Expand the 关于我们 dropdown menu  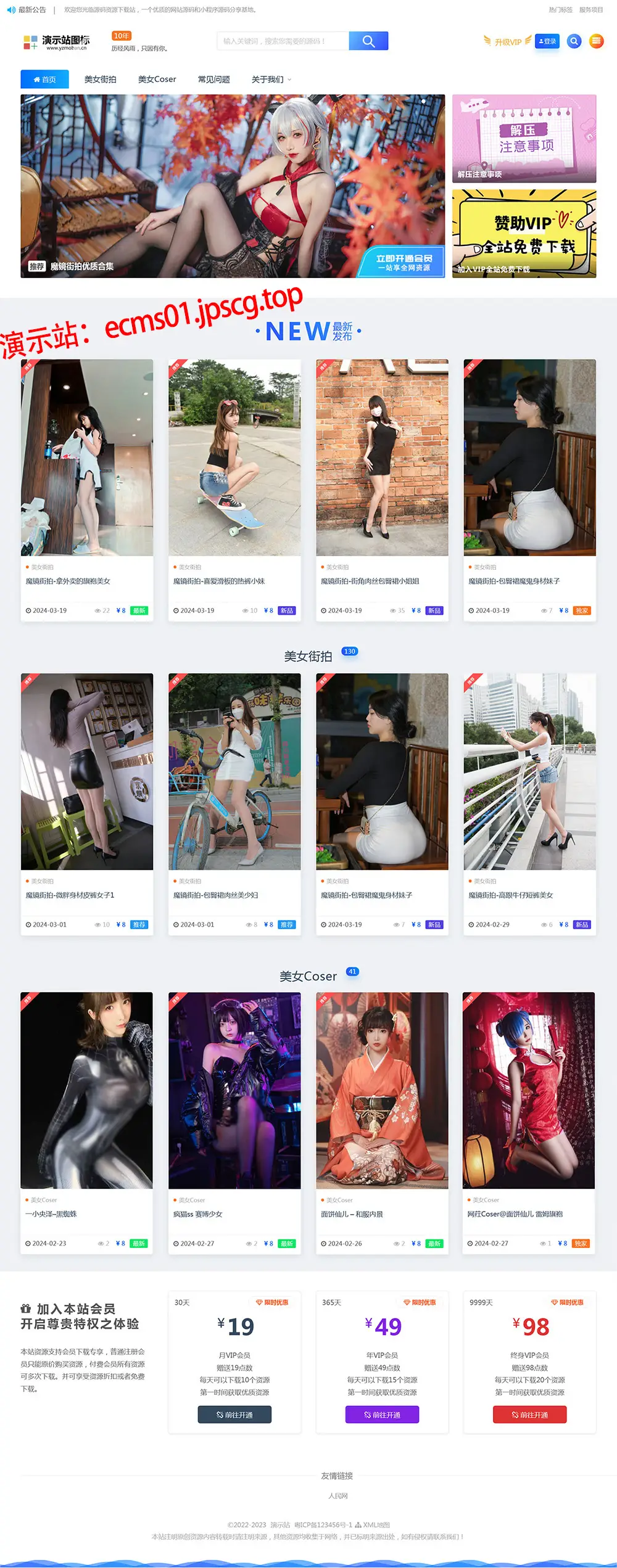pyautogui.click(x=268, y=79)
